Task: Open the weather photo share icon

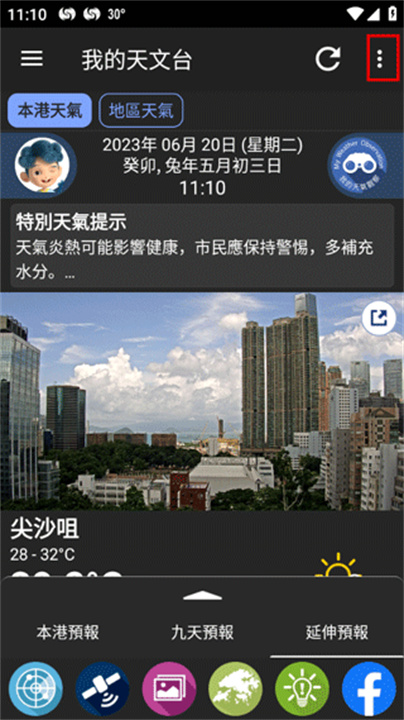Action: 379,318
